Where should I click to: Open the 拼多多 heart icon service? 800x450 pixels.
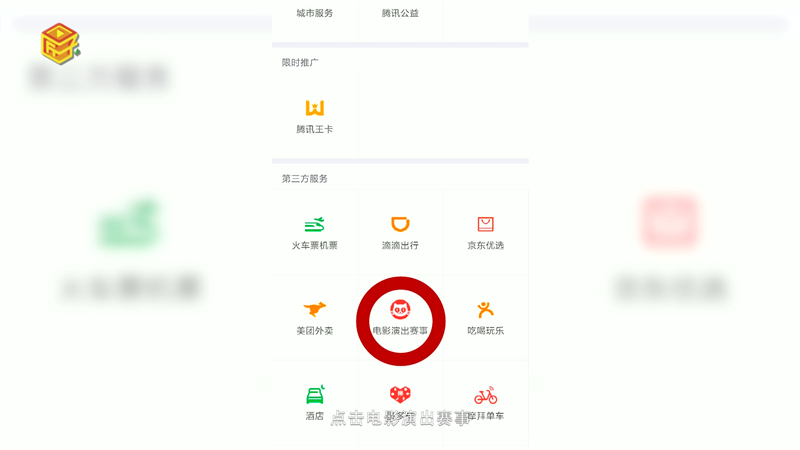click(x=400, y=398)
